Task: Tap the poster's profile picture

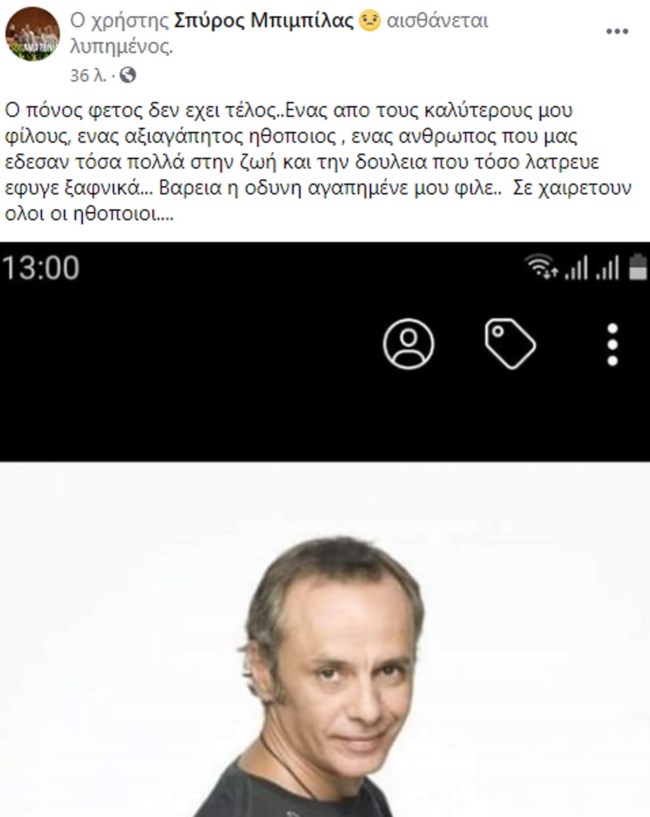Action: 33,35
